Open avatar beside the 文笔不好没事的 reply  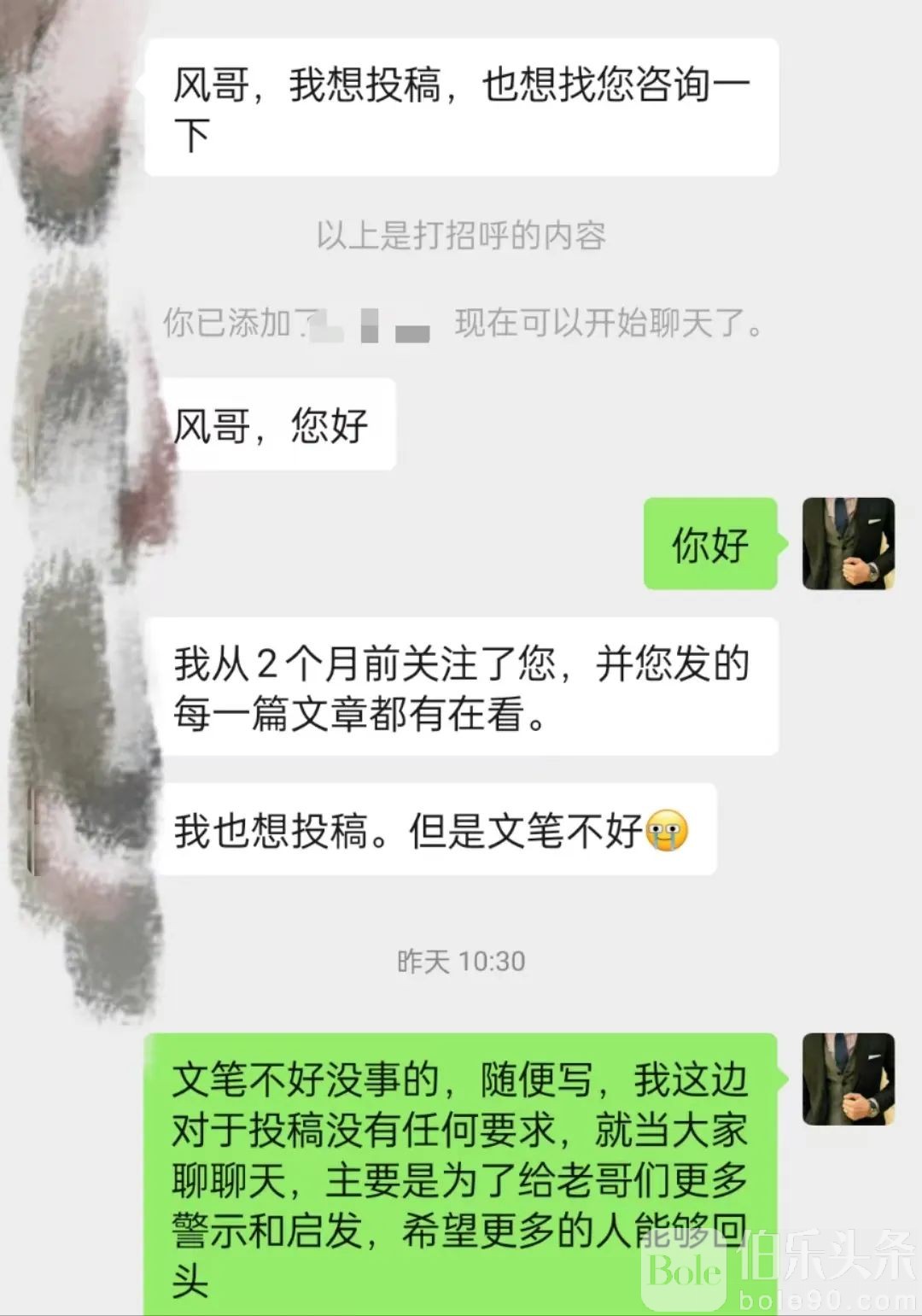848,1079
